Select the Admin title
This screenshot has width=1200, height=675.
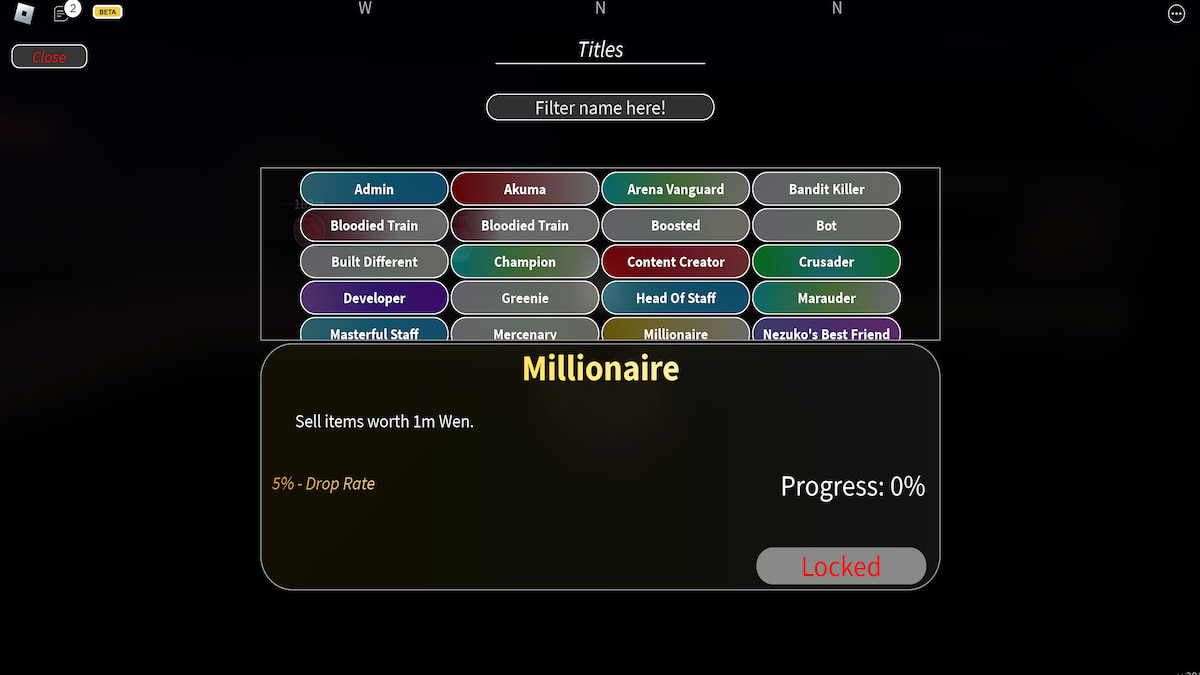[374, 189]
